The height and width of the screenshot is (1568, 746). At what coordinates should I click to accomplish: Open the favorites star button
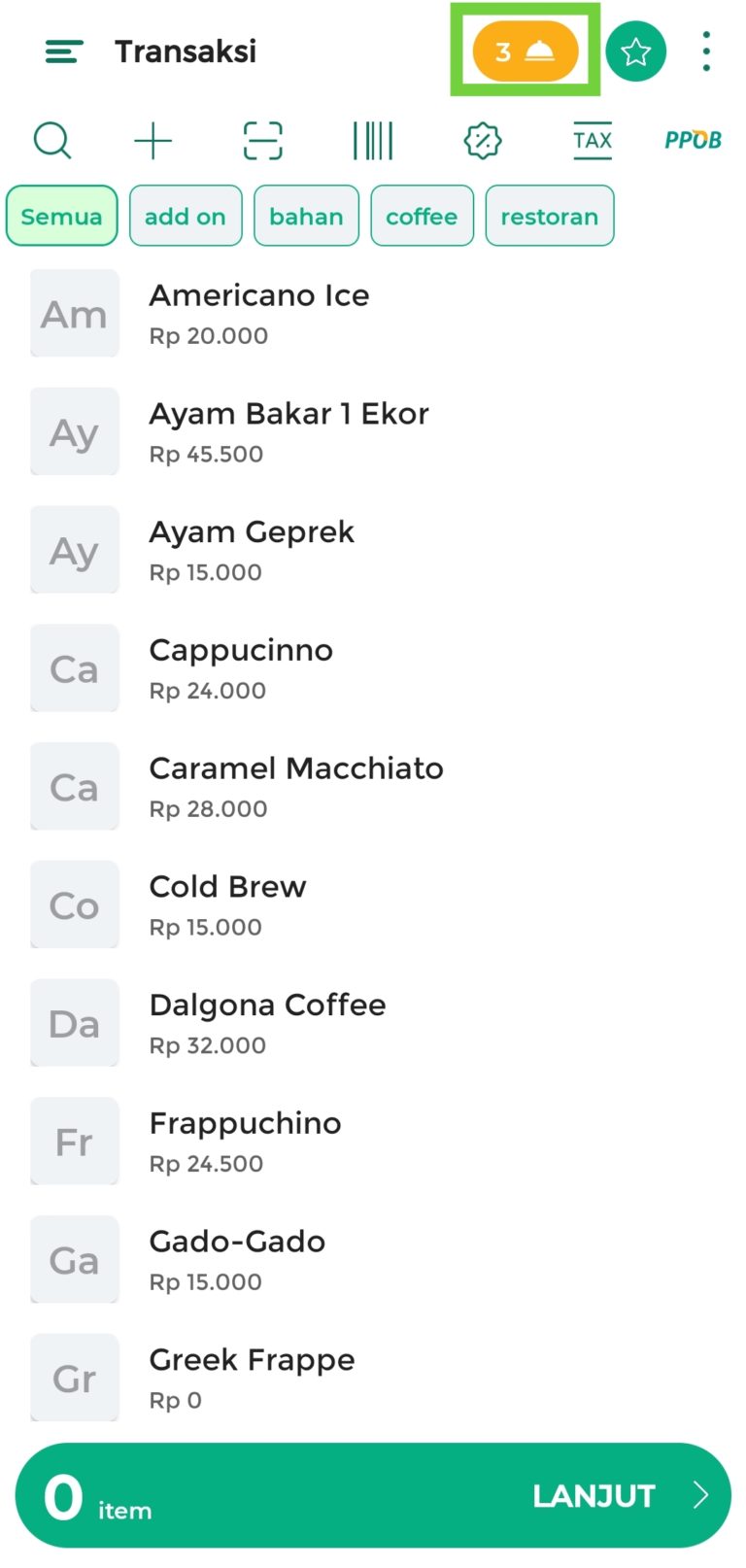(x=635, y=51)
